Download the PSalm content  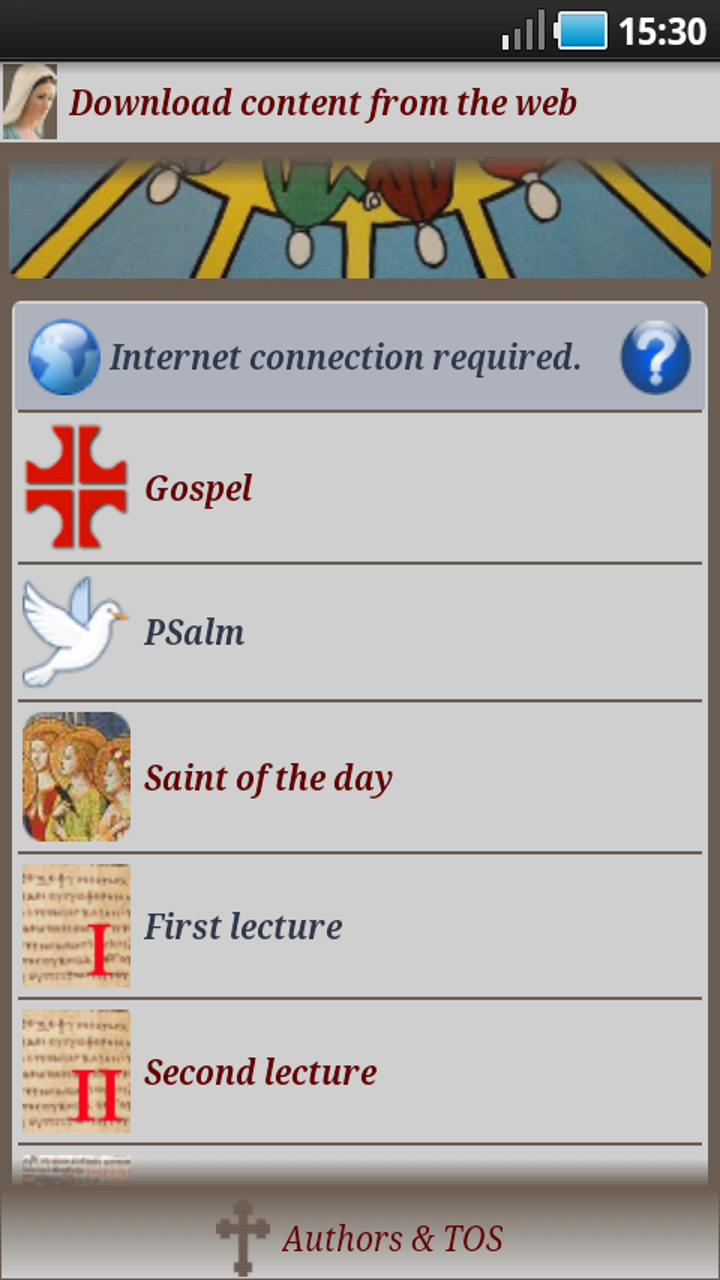[x=360, y=630]
